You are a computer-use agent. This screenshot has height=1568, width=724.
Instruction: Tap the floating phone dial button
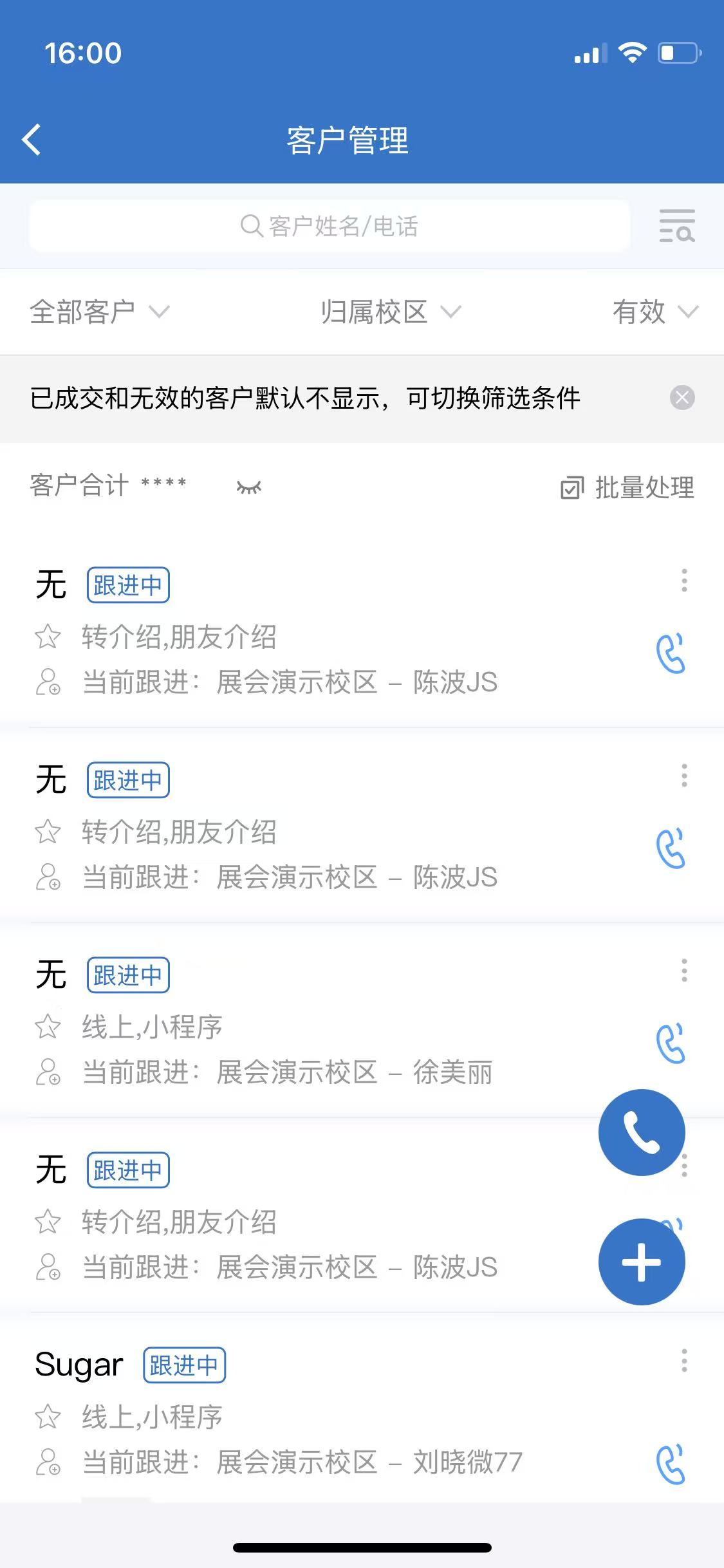pos(642,1132)
